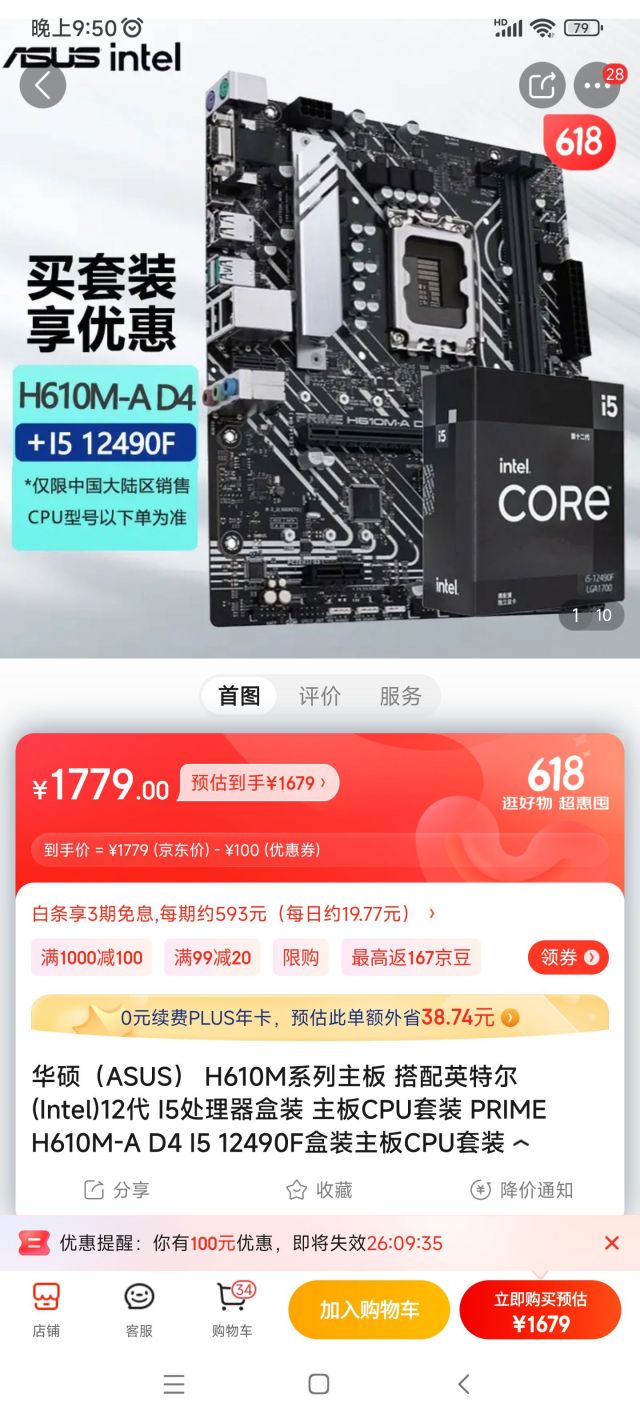Go back using the top-left arrow

pyautogui.click(x=43, y=86)
